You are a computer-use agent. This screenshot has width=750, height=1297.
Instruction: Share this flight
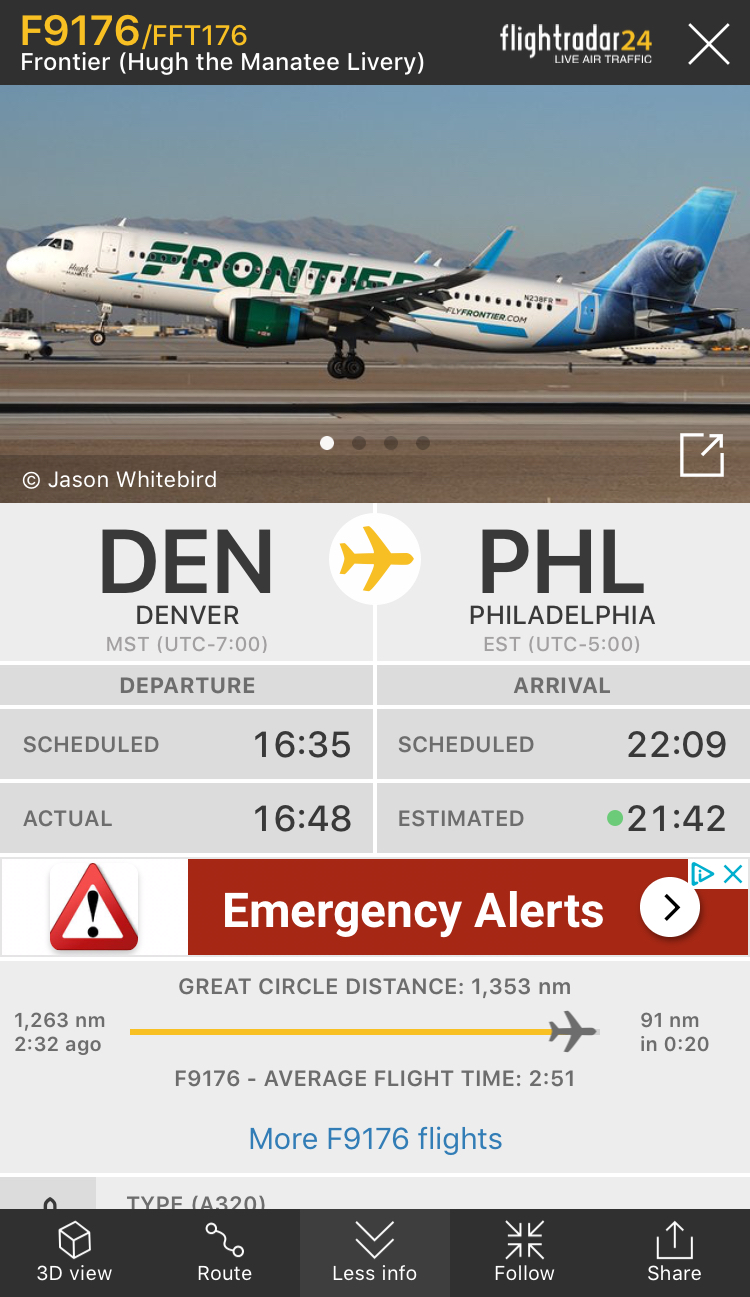click(674, 1253)
